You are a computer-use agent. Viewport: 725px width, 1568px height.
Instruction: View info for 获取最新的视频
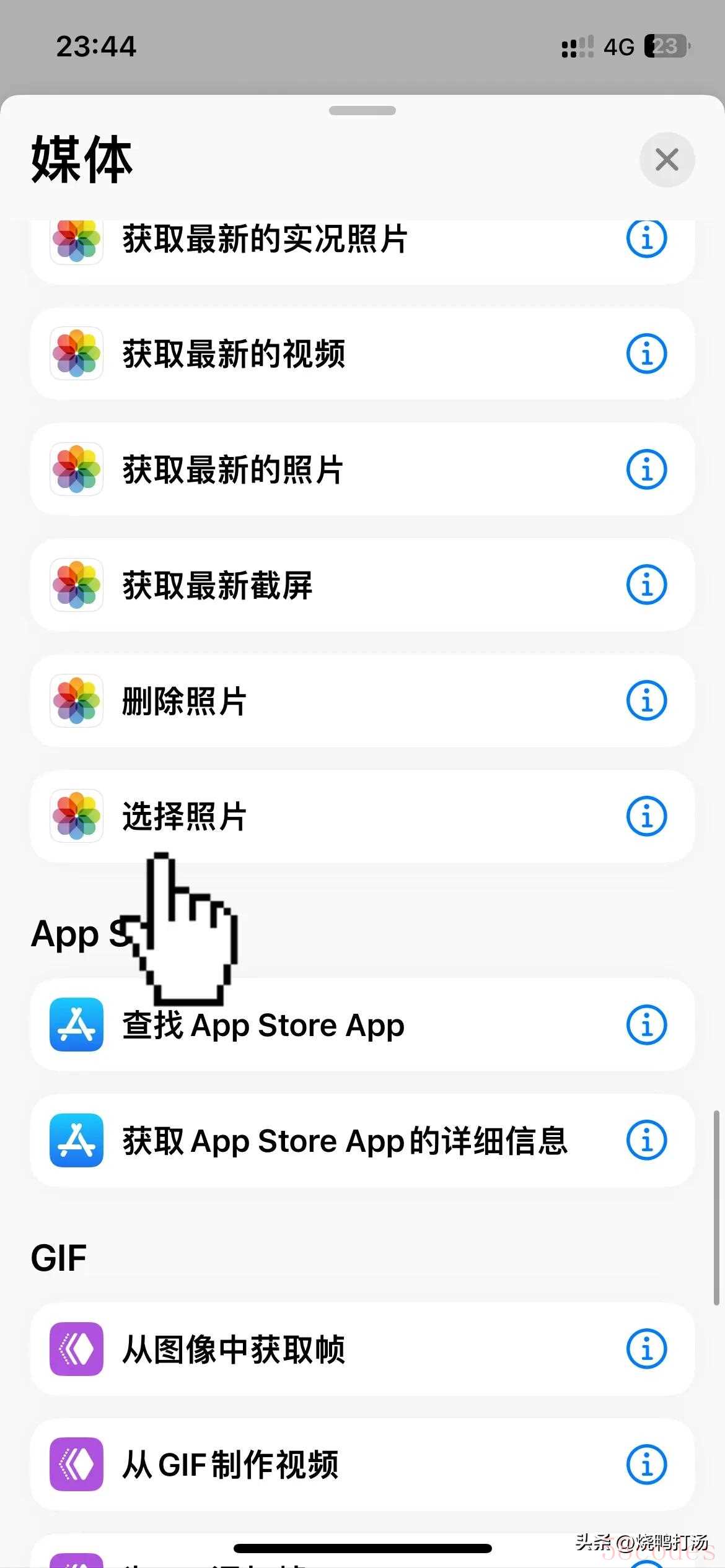(x=646, y=354)
